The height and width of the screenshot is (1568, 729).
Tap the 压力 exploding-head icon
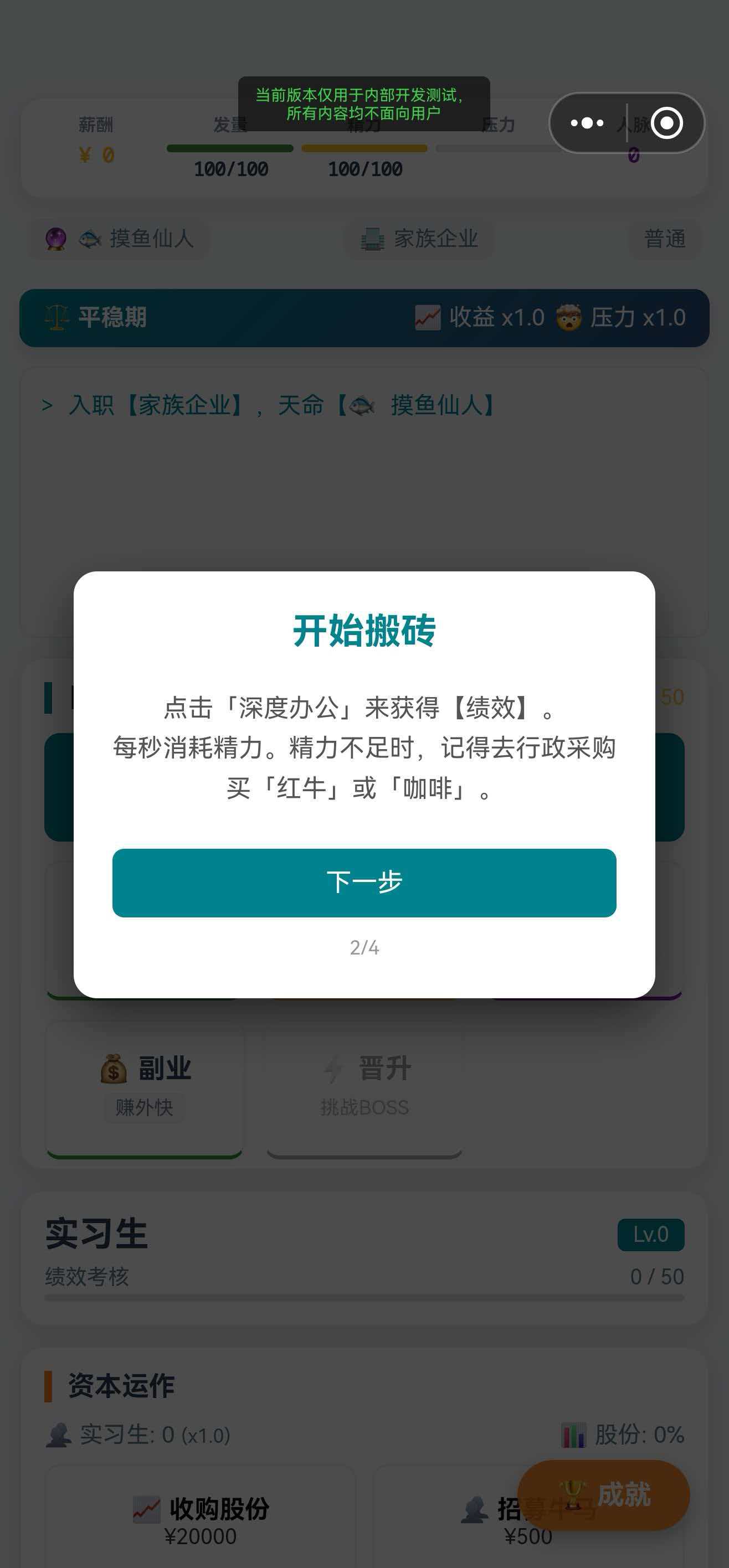pyautogui.click(x=571, y=317)
